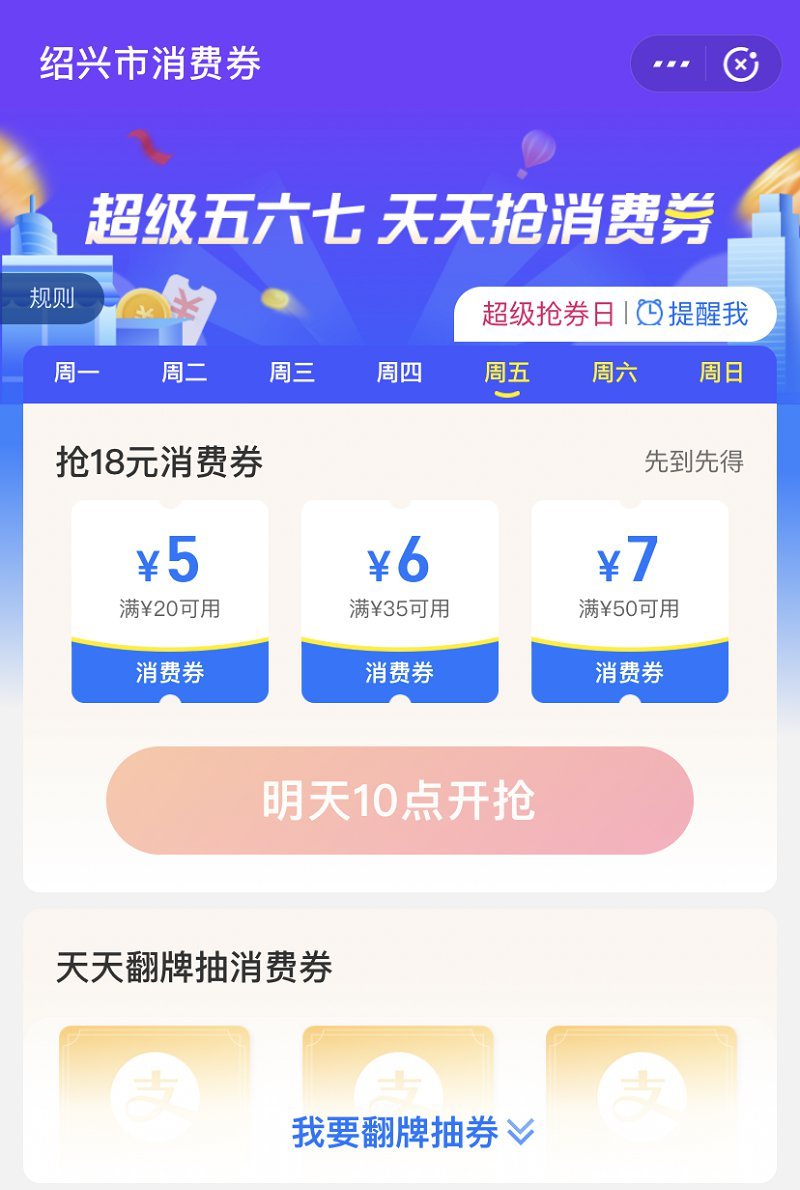Select the ¥7 满¥50可用 coupon

click(x=629, y=601)
